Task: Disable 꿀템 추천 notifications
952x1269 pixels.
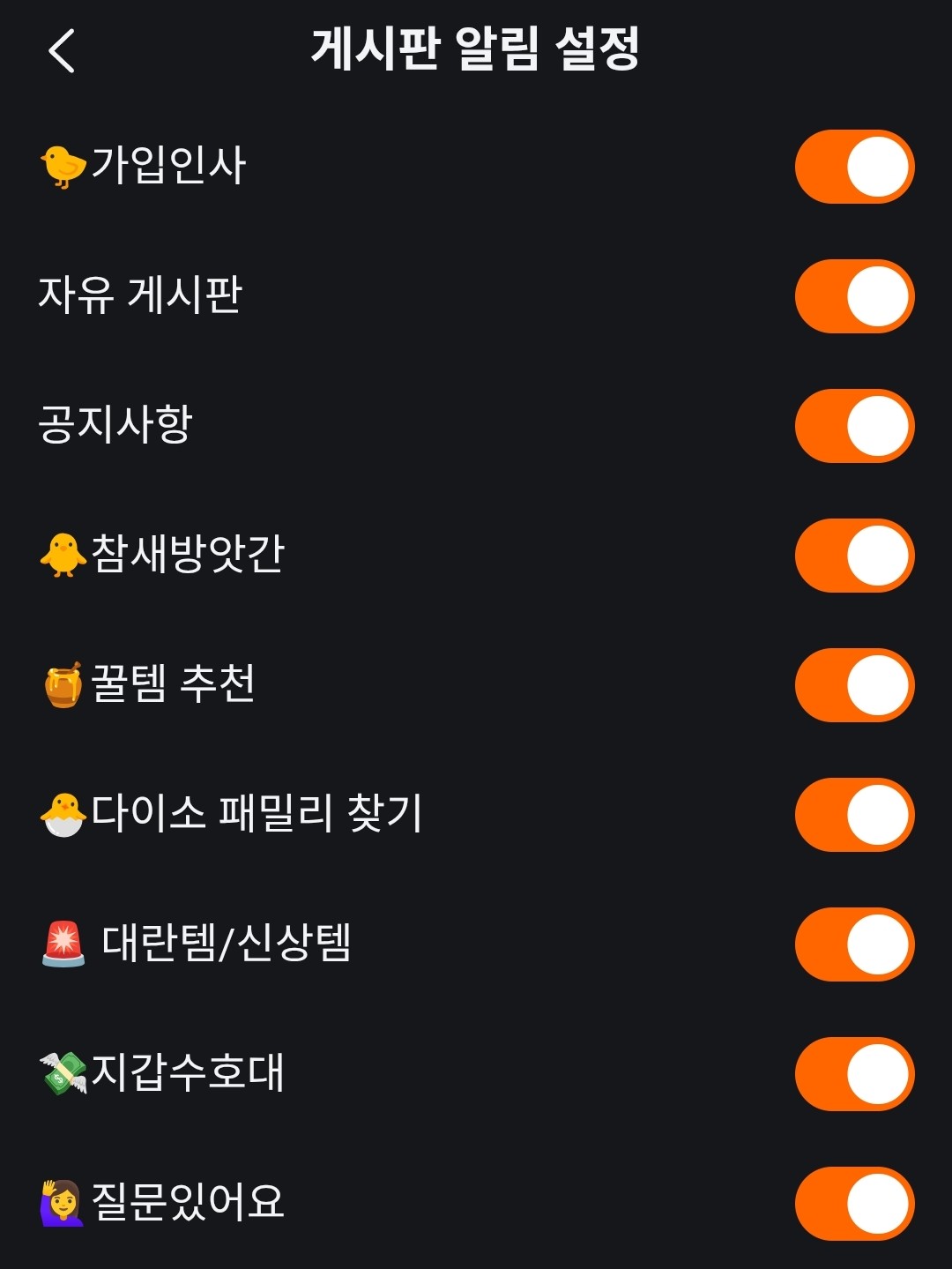Action: (x=854, y=685)
